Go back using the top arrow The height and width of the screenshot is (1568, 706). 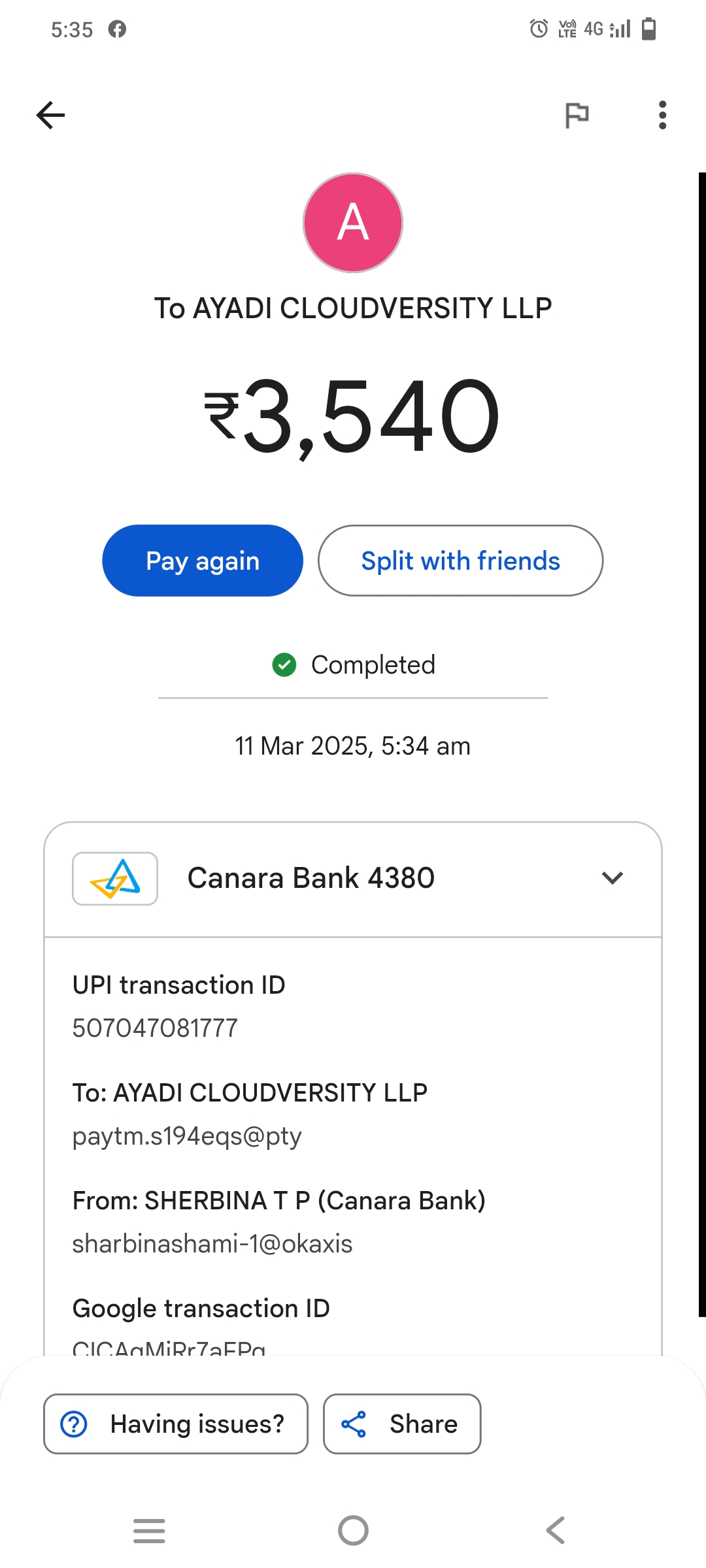[x=51, y=116]
